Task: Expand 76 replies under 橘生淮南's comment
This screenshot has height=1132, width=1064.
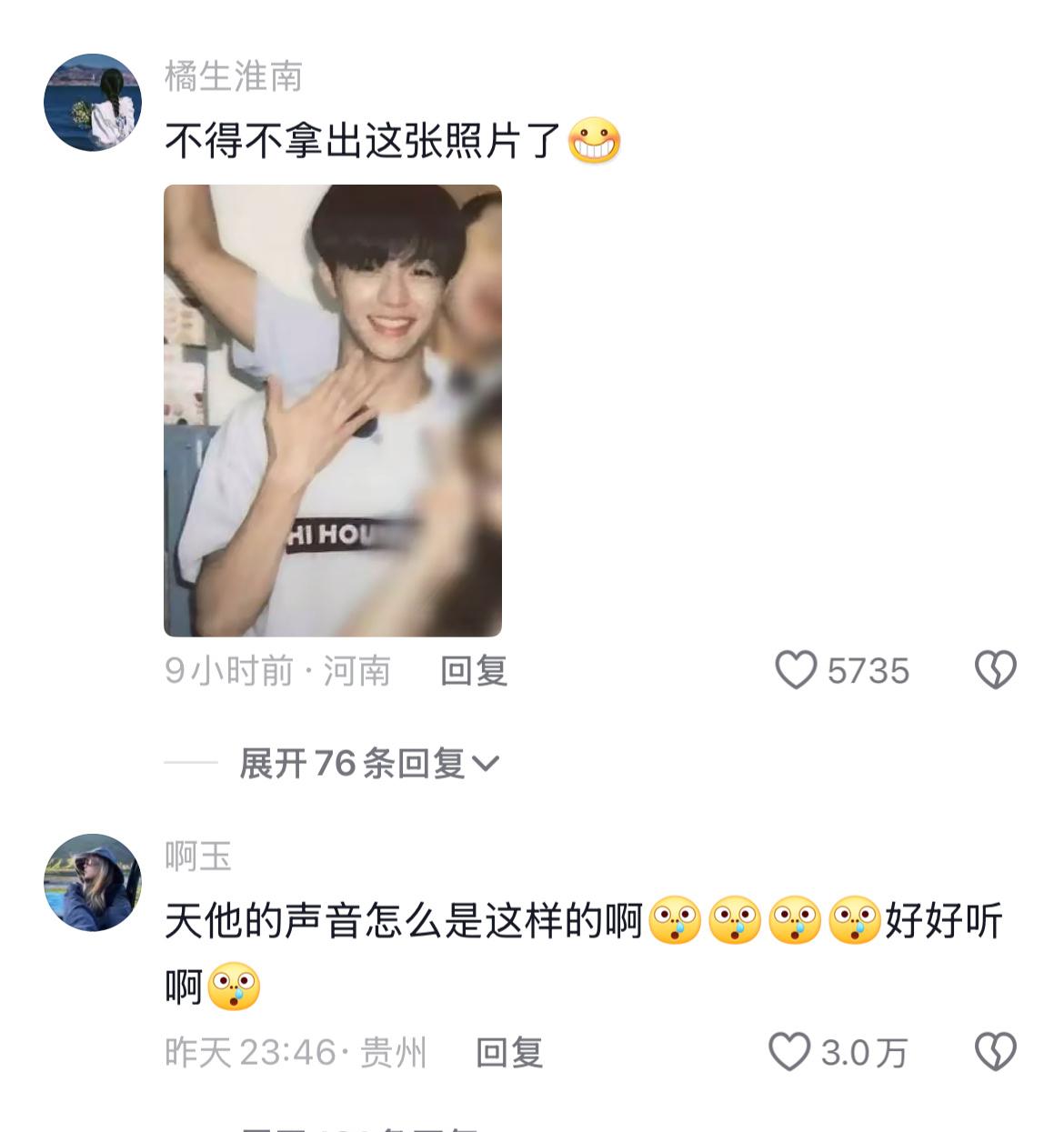Action: pyautogui.click(x=368, y=764)
